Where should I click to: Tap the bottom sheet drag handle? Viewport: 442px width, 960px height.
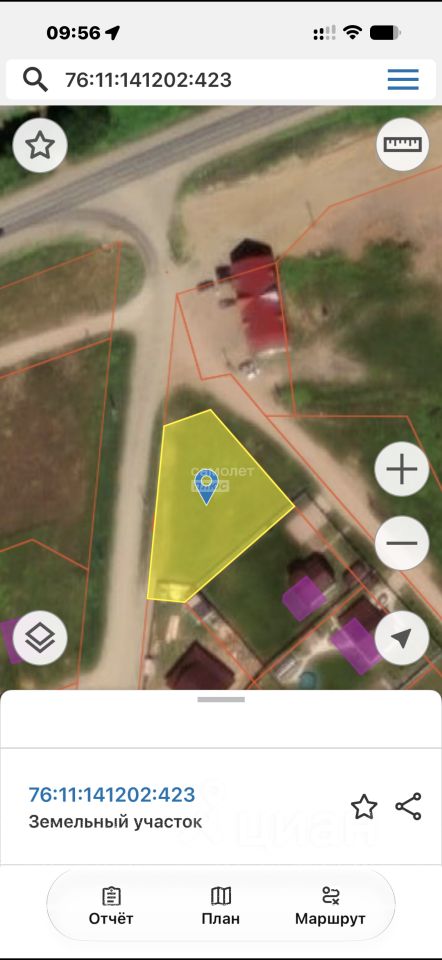[221, 699]
